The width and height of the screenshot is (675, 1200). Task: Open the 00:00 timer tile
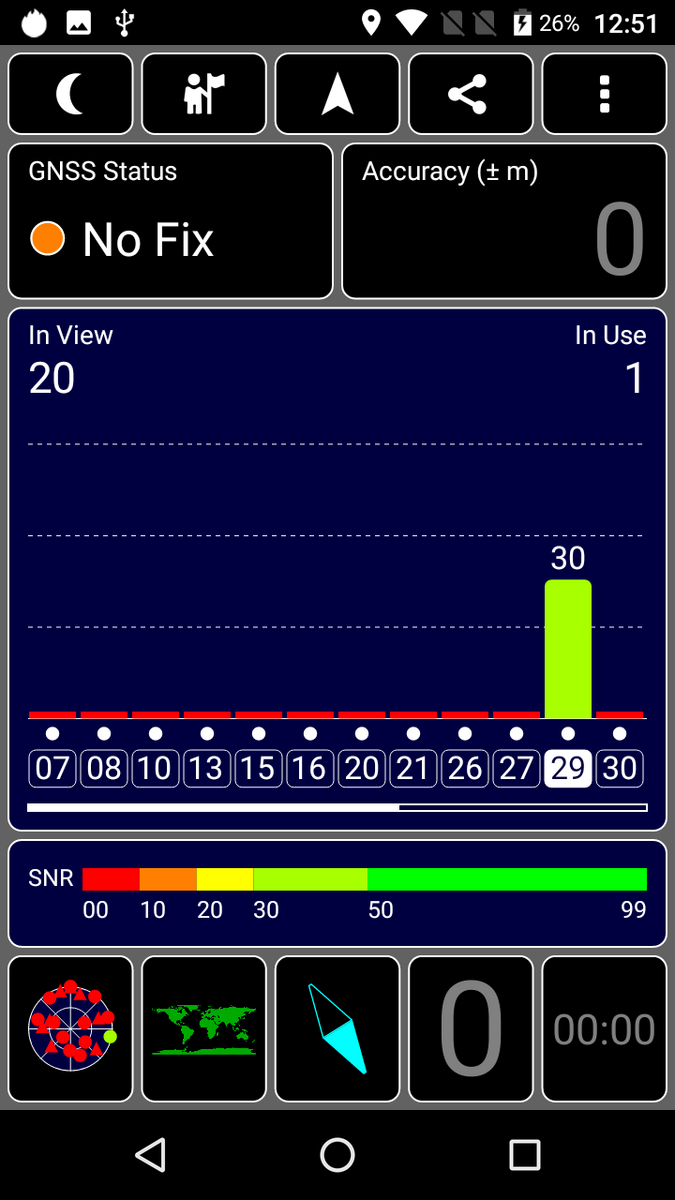pos(604,1029)
